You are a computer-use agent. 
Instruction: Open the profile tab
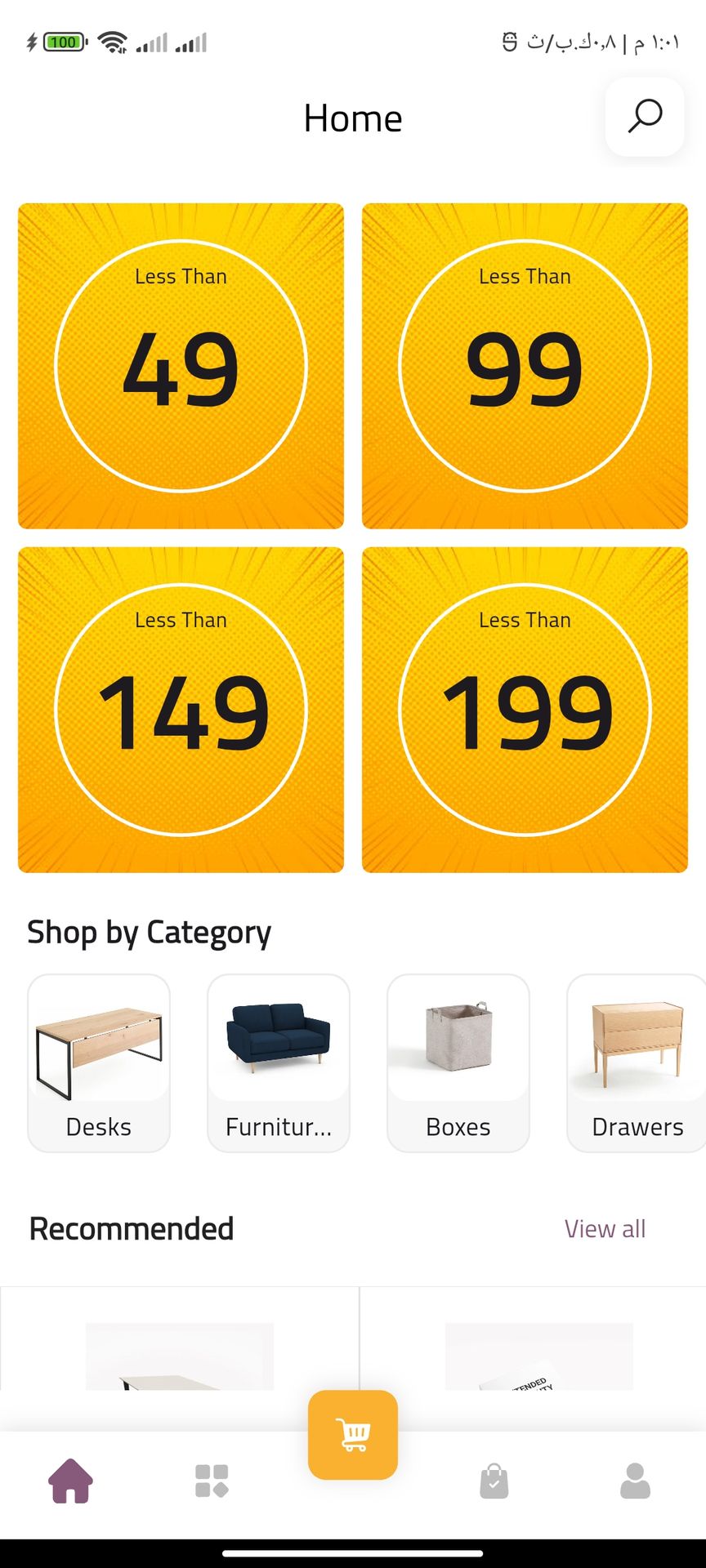[x=635, y=1481]
